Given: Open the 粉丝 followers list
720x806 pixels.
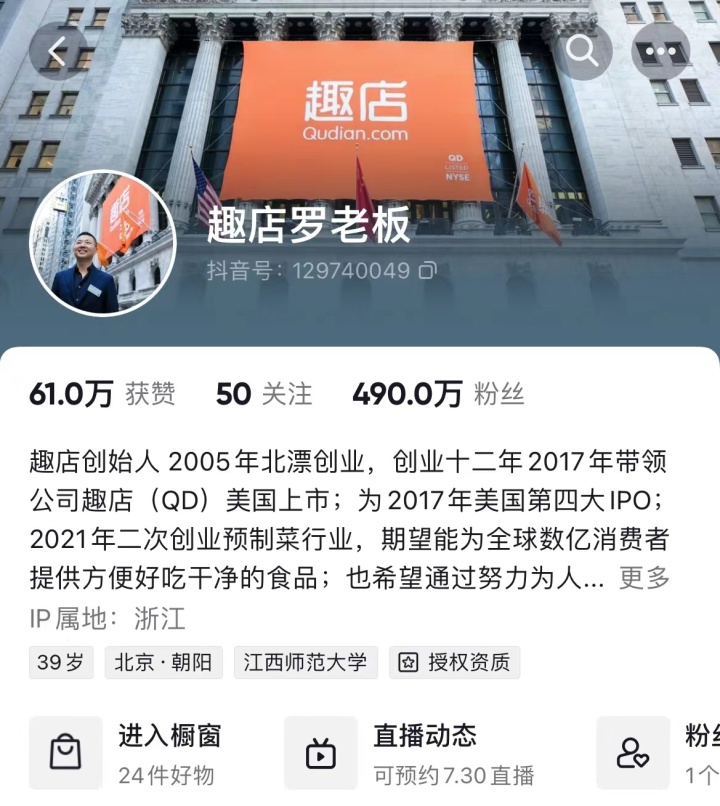Looking at the screenshot, I should point(438,394).
